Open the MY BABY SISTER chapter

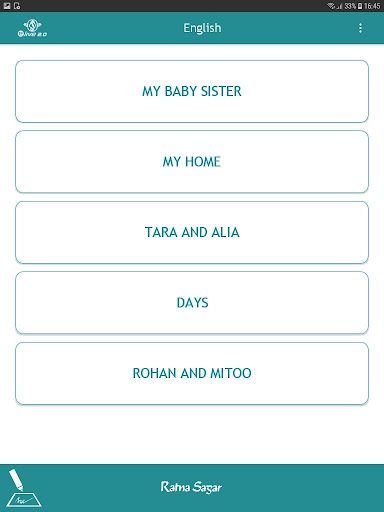192,91
